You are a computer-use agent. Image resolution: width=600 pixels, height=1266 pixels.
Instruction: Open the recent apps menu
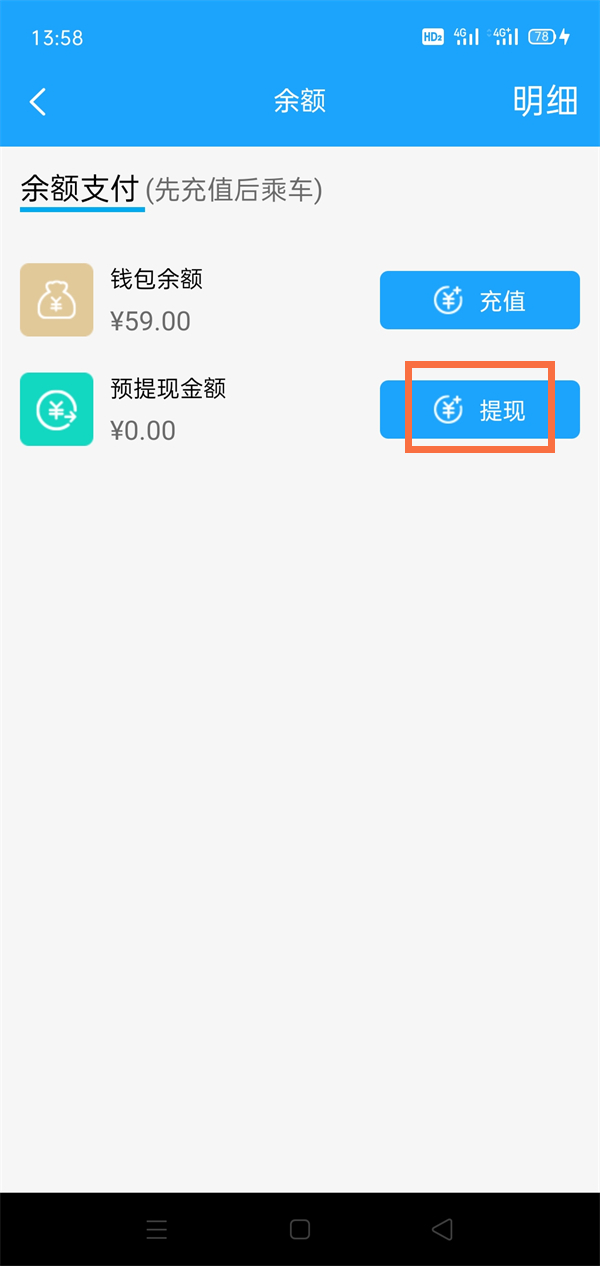pyautogui.click(x=157, y=1229)
